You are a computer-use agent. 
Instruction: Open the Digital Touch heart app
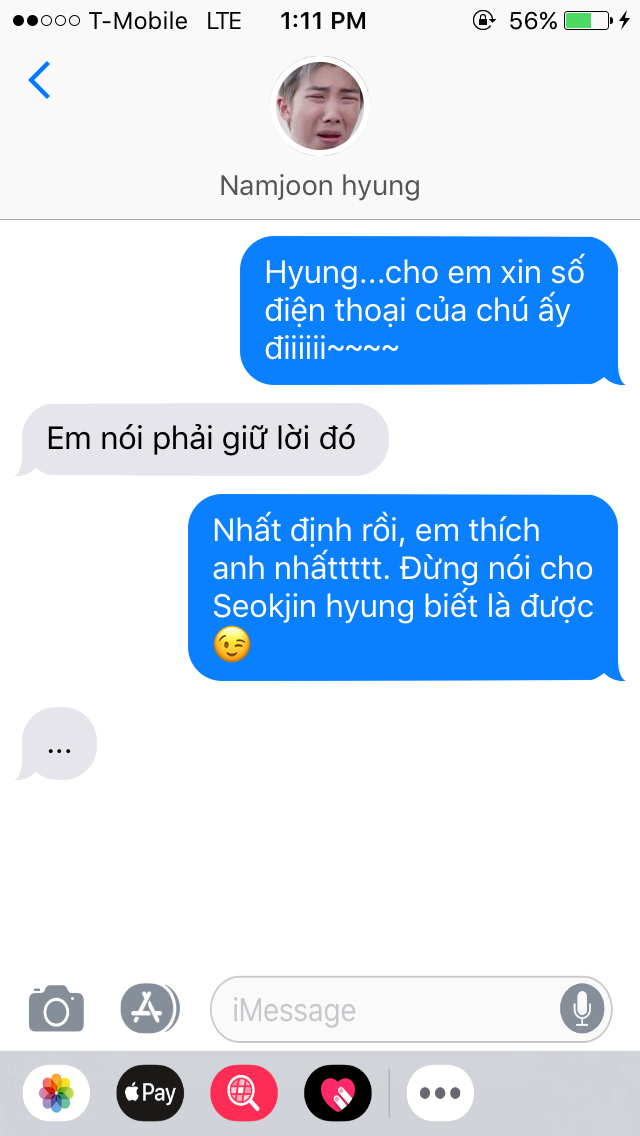click(337, 1093)
